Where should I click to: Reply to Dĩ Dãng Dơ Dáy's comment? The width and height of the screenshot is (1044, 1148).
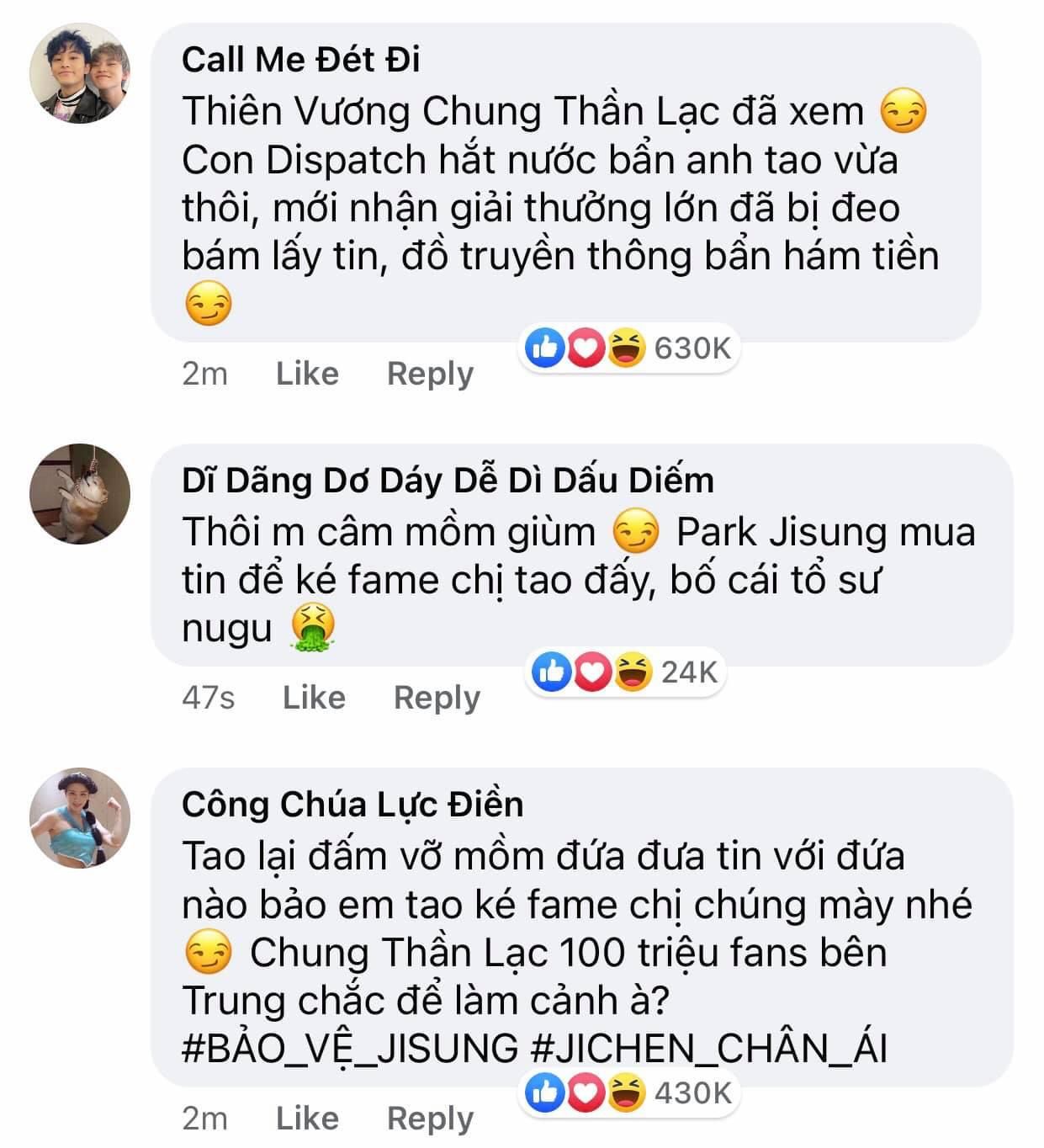pyautogui.click(x=437, y=697)
